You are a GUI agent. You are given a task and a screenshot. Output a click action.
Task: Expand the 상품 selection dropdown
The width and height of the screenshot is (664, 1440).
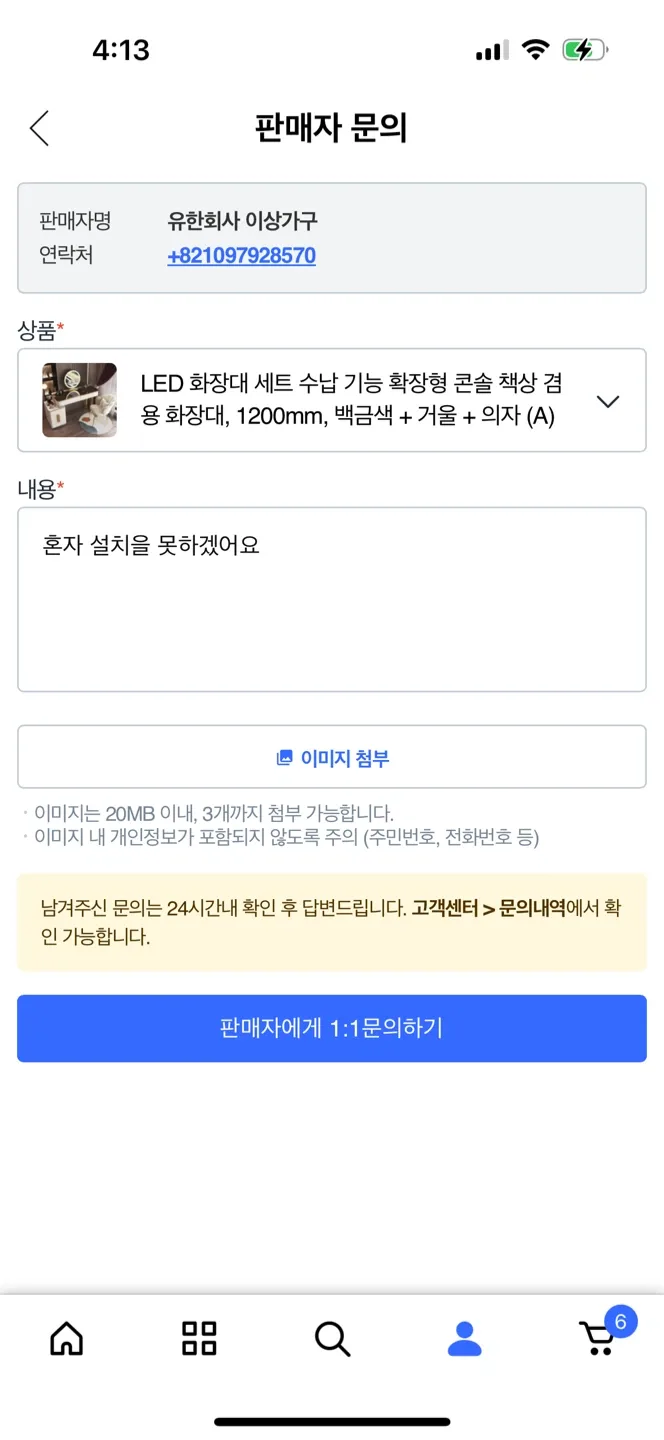tap(607, 401)
